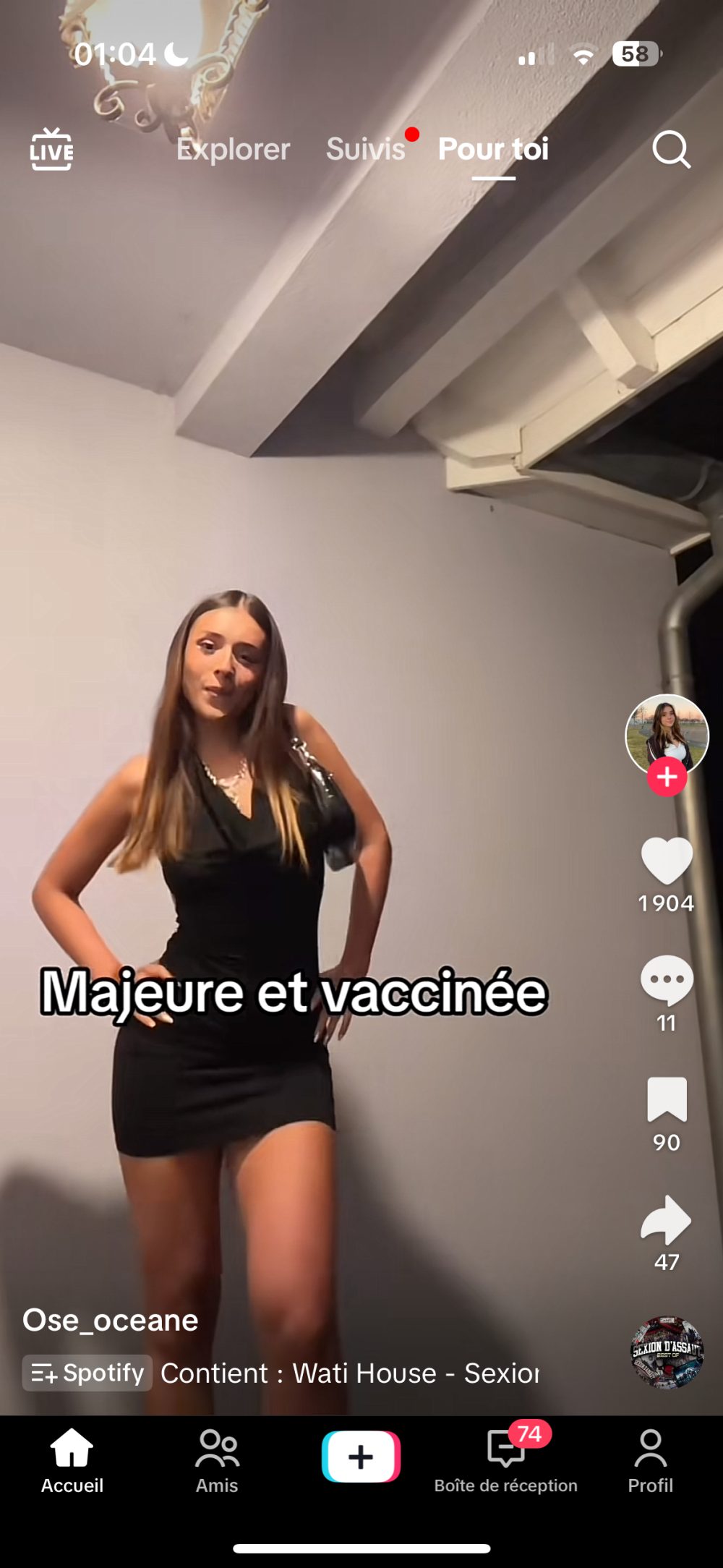
Task: Create a new video with plus button
Action: coord(361,1457)
